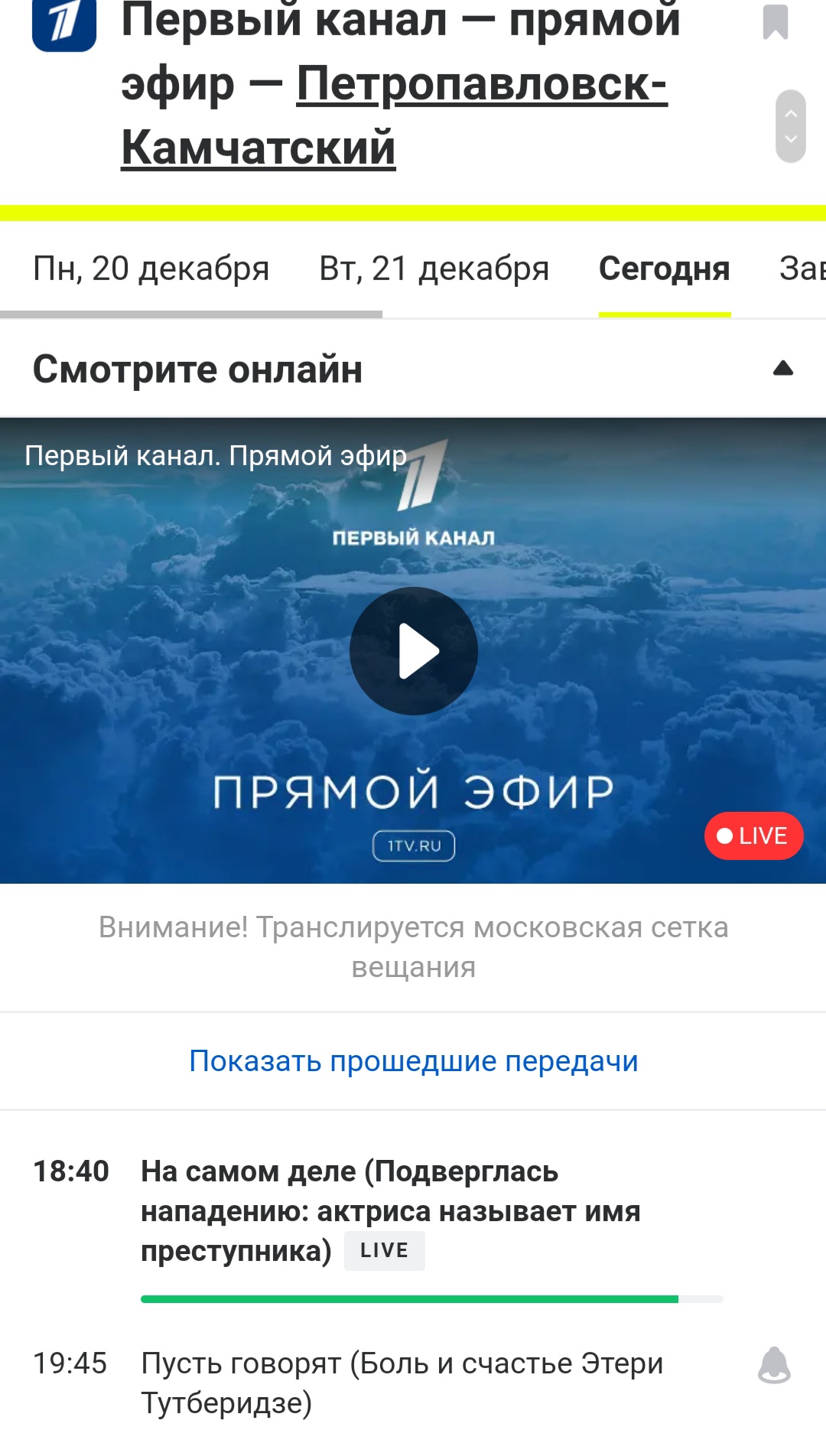The image size is (826, 1456).
Task: Collapse the Смотрите онлайн section
Action: point(782,369)
